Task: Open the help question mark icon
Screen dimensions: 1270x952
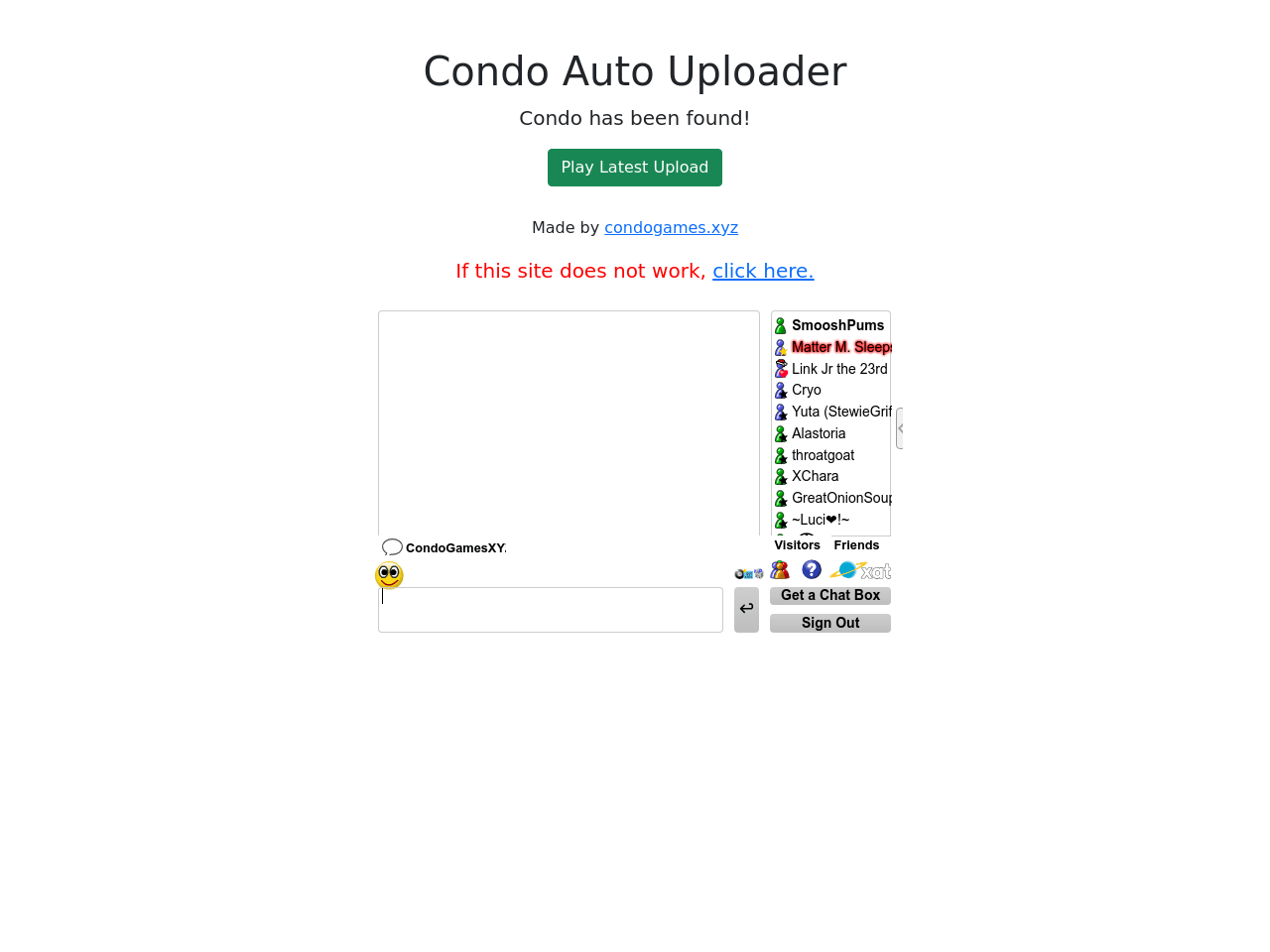Action: point(812,569)
